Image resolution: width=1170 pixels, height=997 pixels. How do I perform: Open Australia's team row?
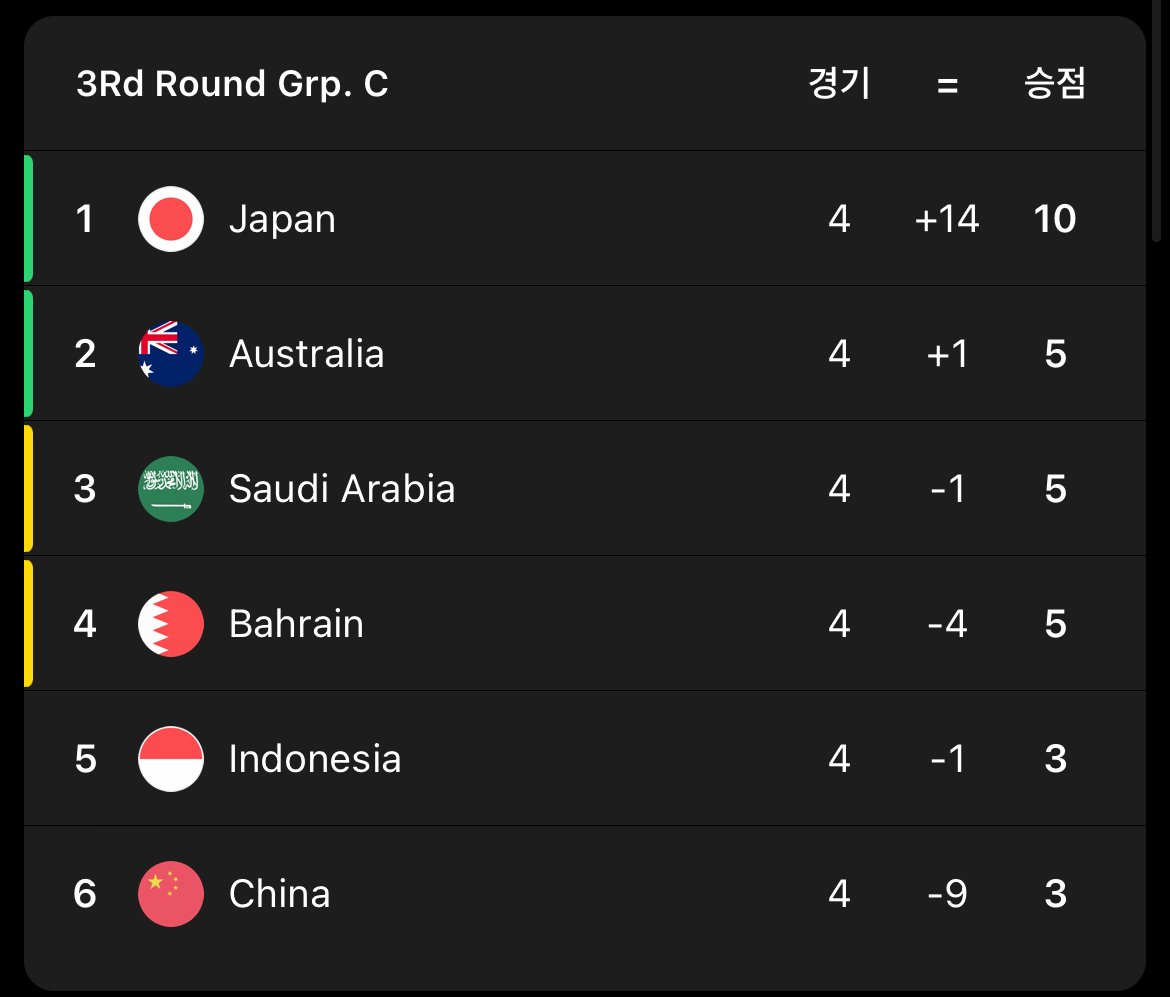pyautogui.click(x=306, y=354)
